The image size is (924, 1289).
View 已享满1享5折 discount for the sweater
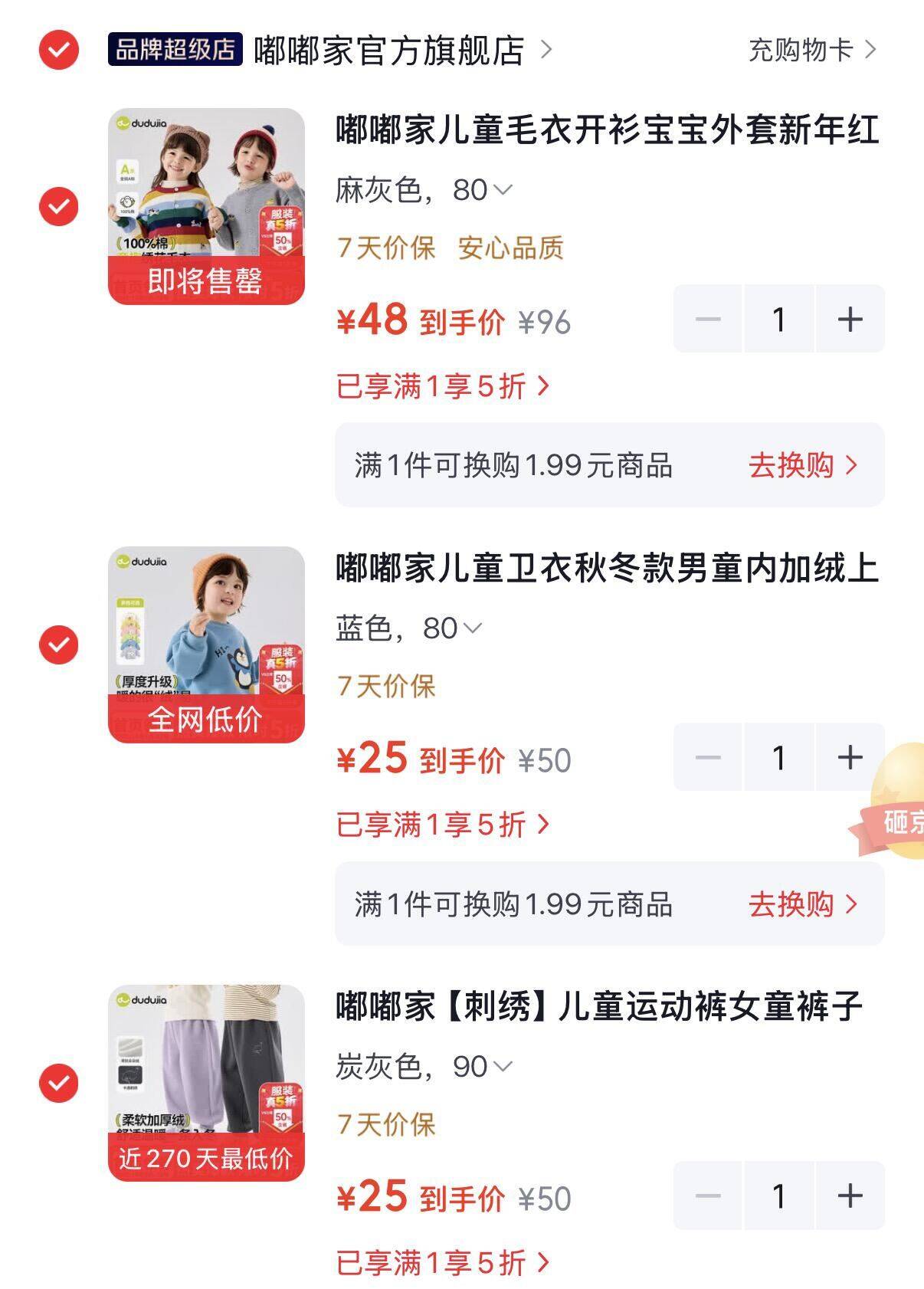[443, 386]
